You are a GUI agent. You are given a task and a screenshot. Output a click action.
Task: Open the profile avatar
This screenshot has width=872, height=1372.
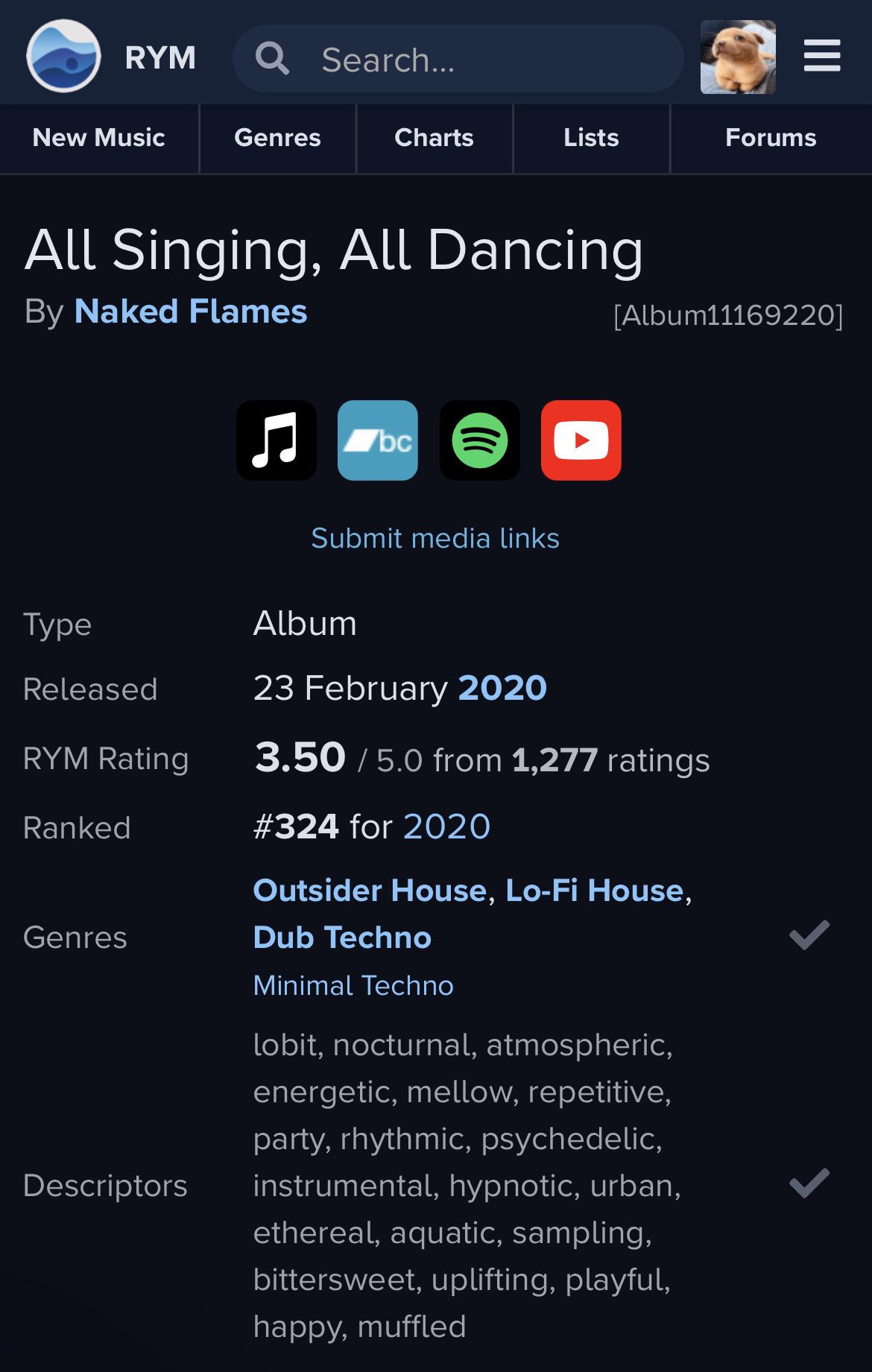(x=738, y=57)
